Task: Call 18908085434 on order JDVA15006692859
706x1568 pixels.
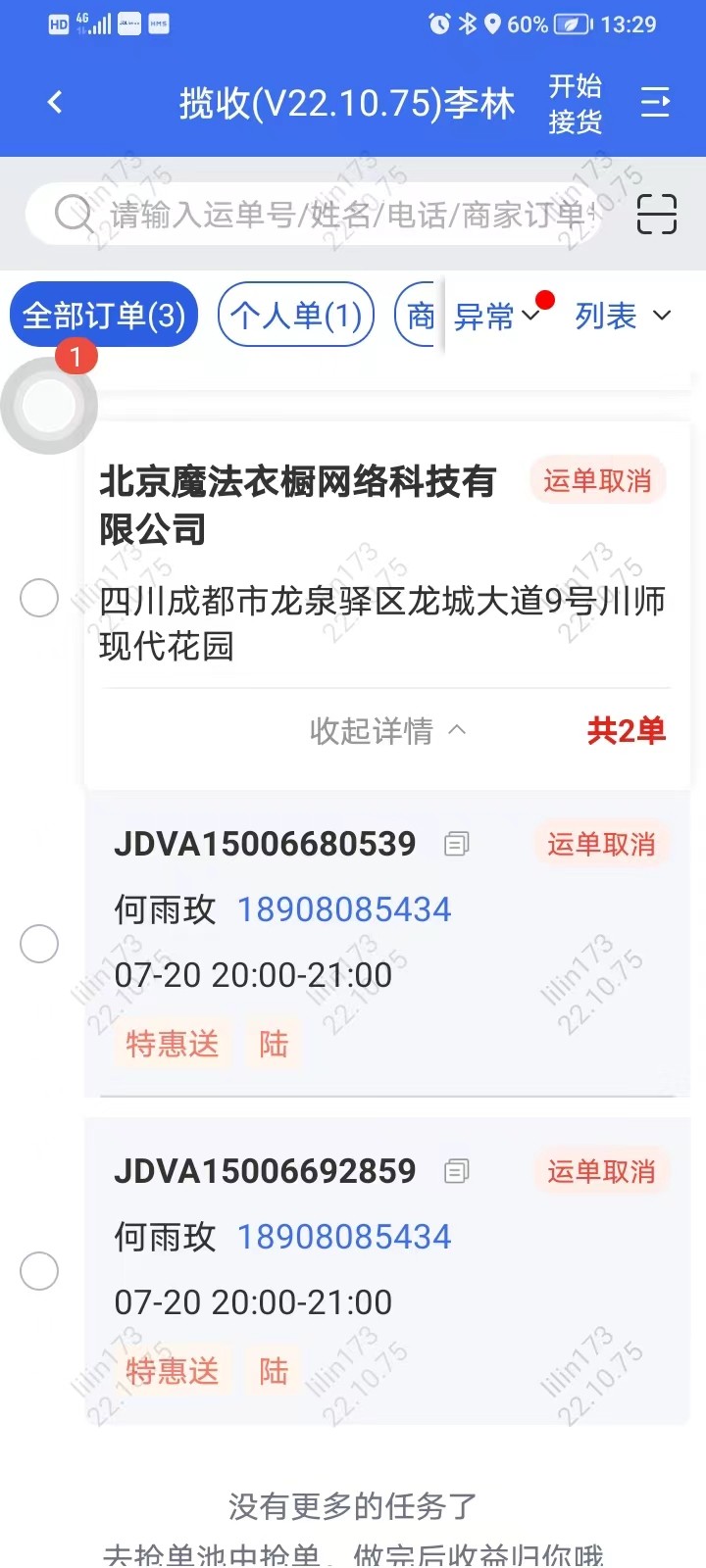Action: (x=344, y=1237)
